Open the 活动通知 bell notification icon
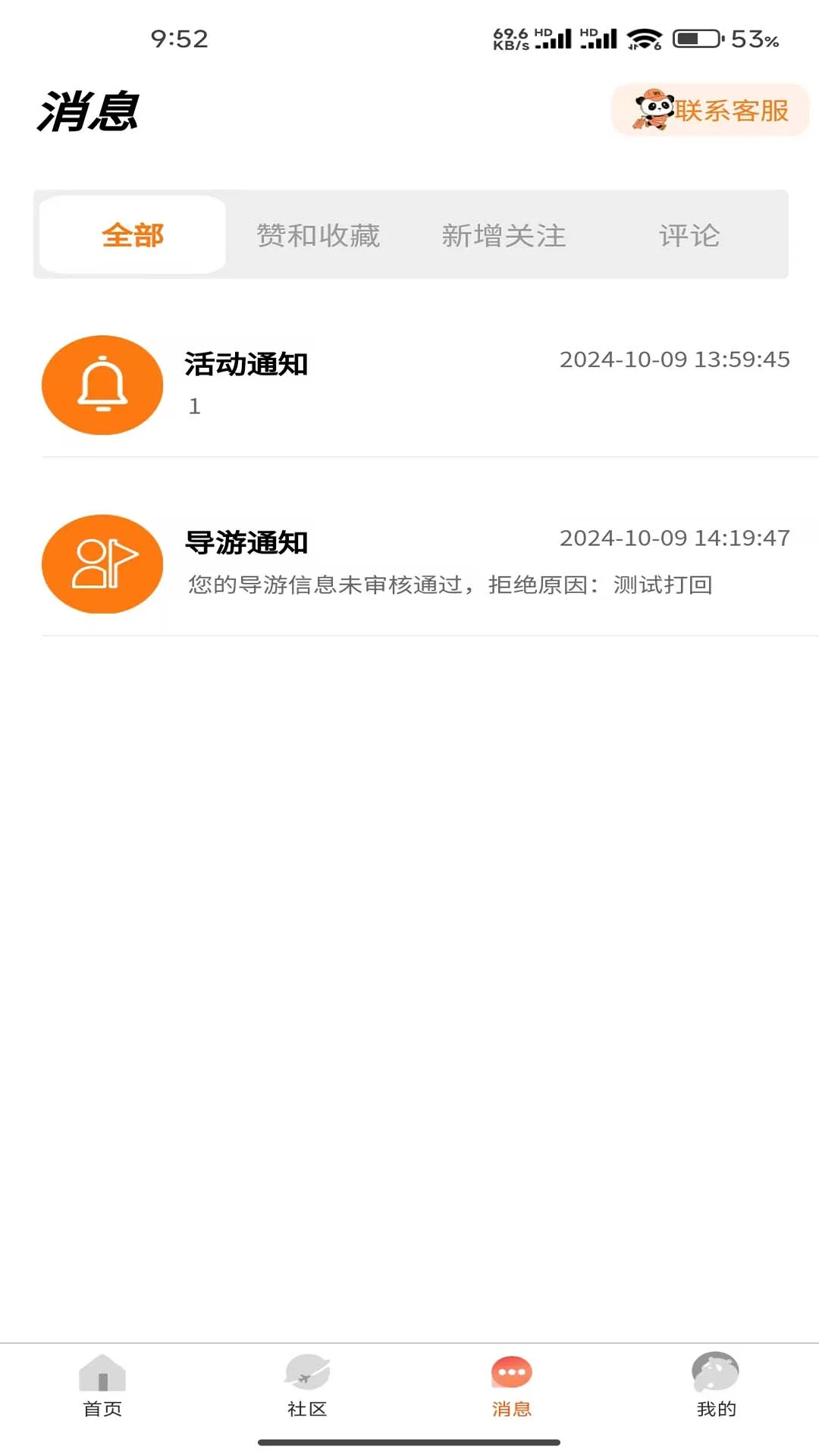 click(102, 384)
